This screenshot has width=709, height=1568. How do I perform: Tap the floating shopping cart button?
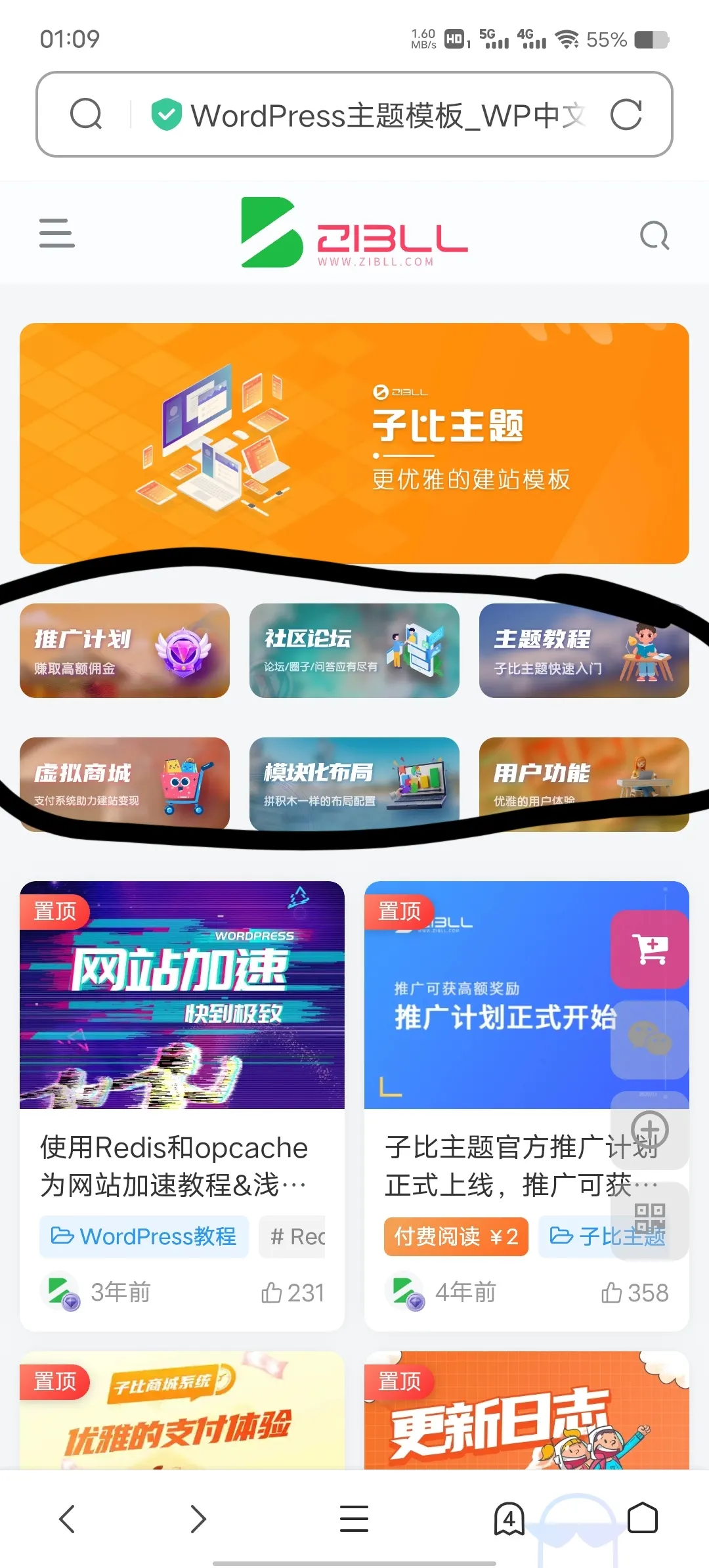pyautogui.click(x=650, y=949)
